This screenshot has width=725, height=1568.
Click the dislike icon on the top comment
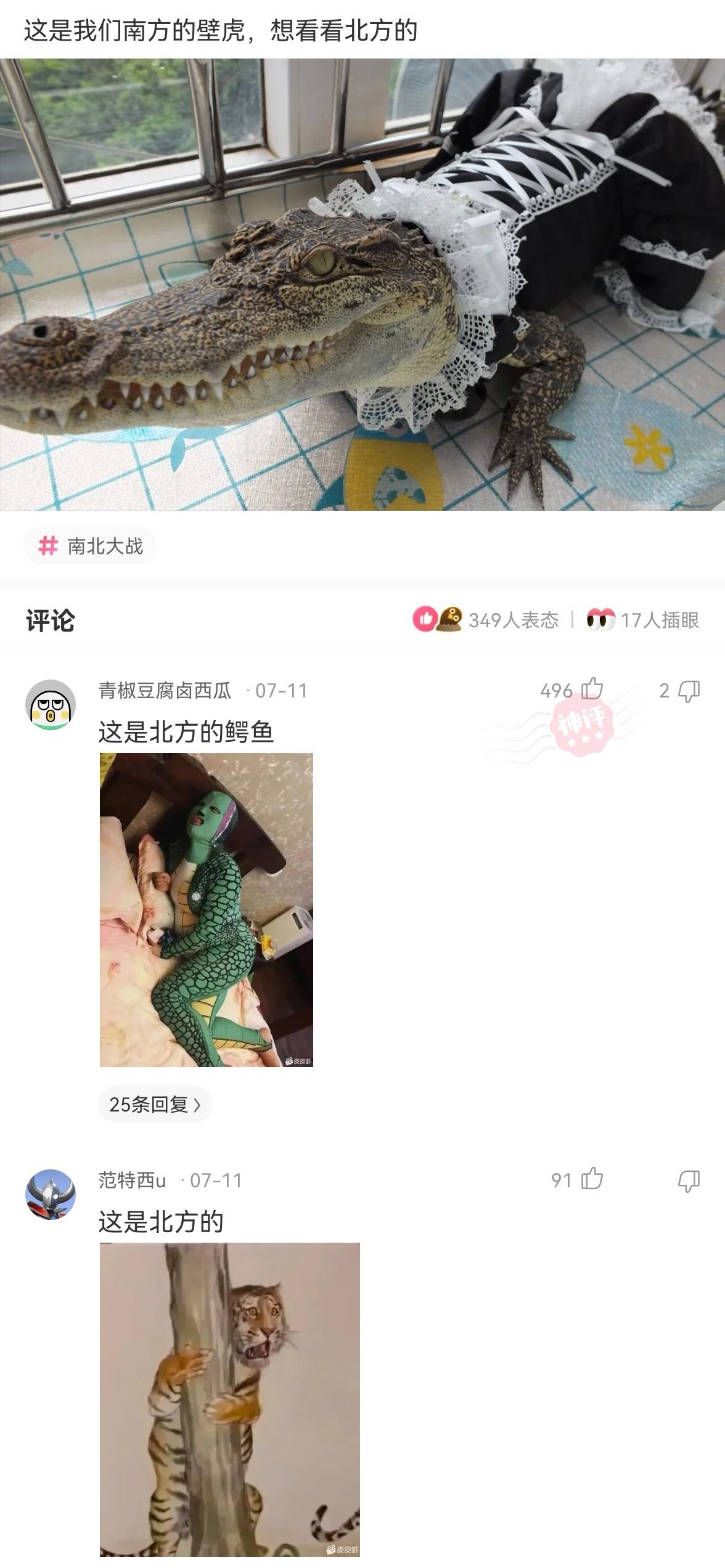click(689, 691)
